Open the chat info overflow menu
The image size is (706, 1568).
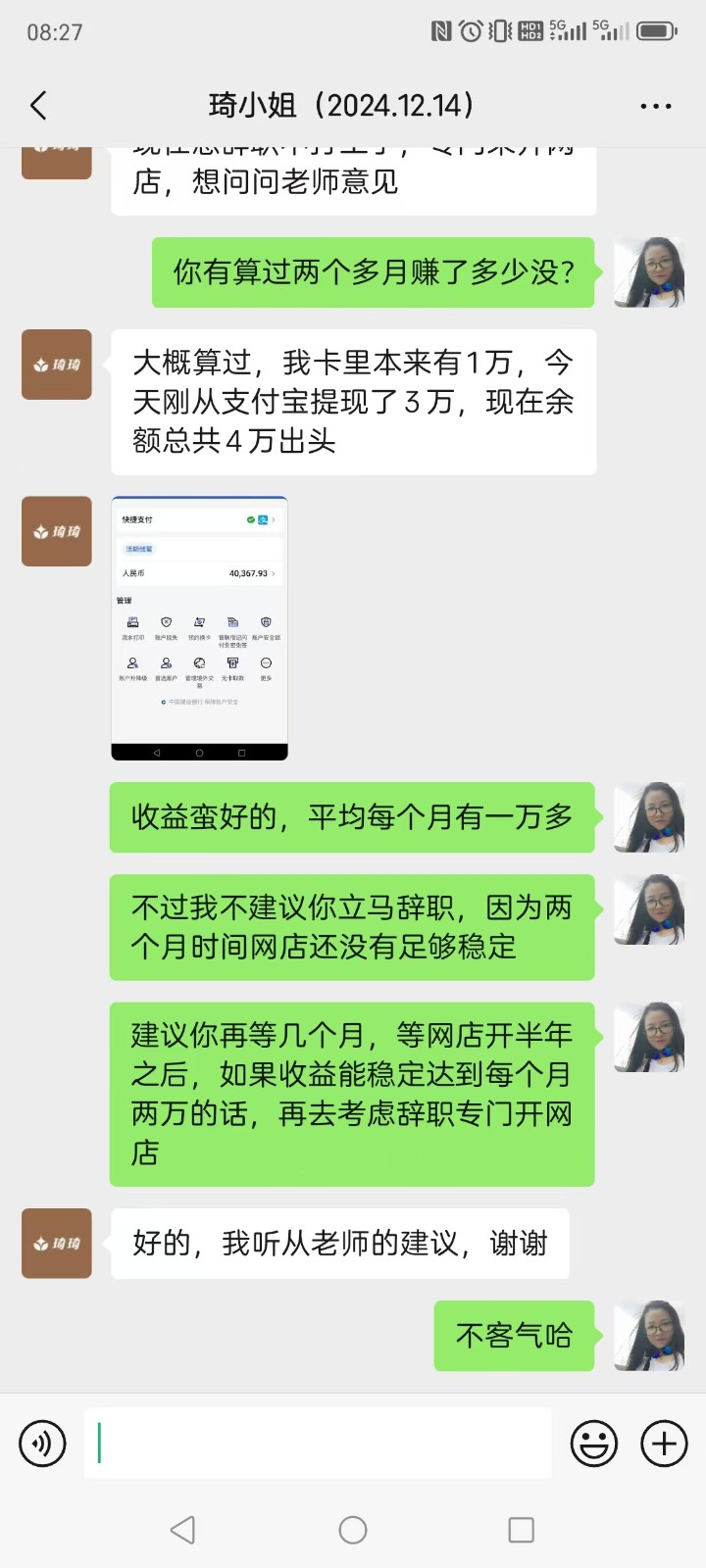[x=655, y=106]
